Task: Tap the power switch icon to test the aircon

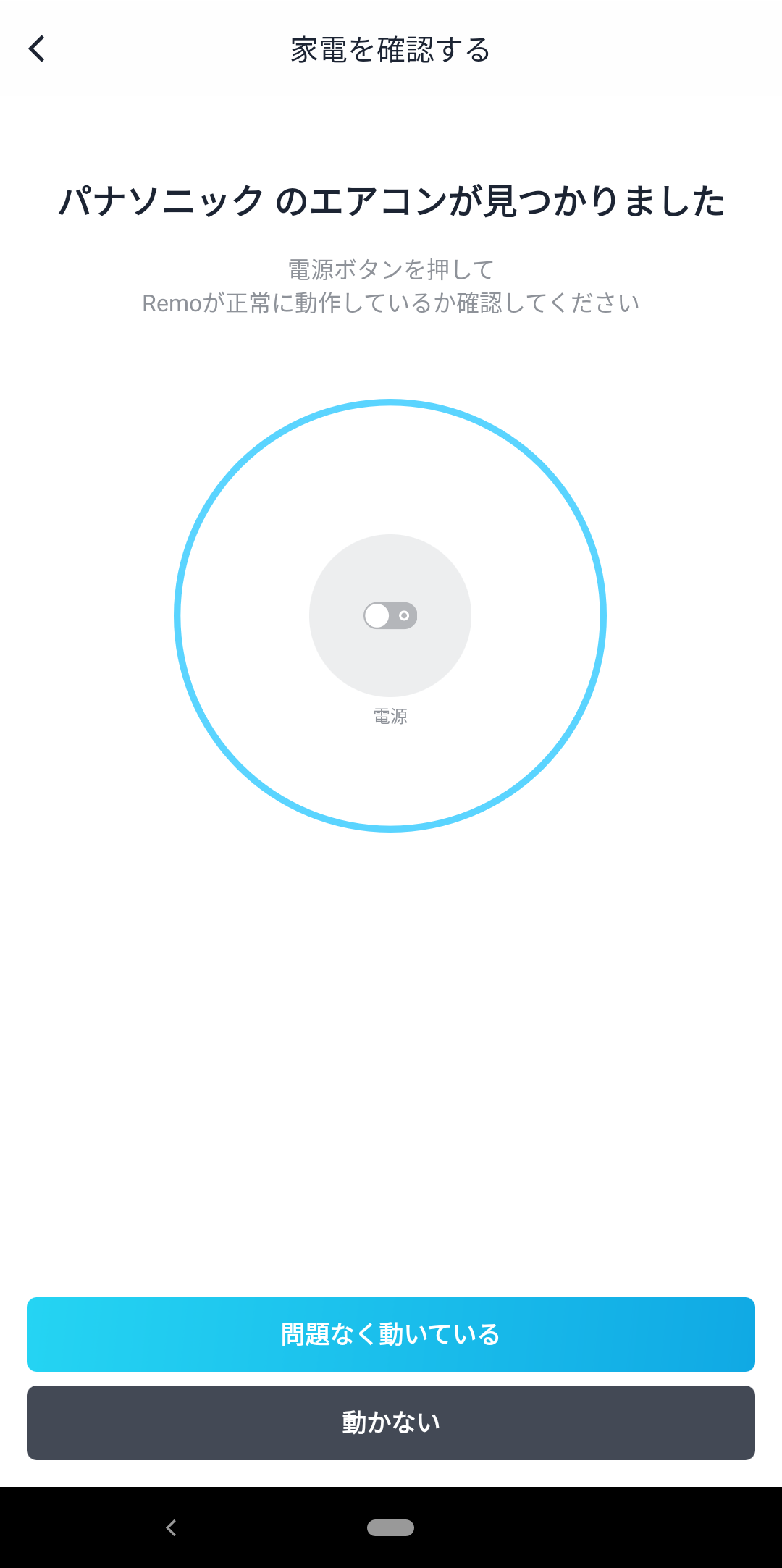Action: coord(391,615)
